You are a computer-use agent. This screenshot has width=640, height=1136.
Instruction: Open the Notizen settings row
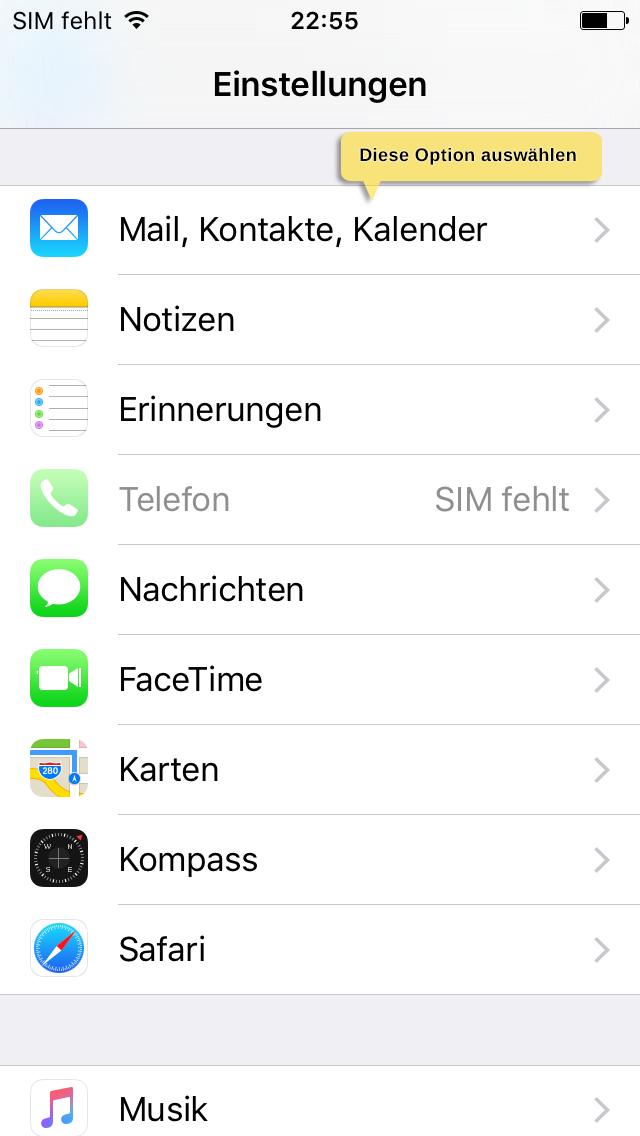pos(320,320)
